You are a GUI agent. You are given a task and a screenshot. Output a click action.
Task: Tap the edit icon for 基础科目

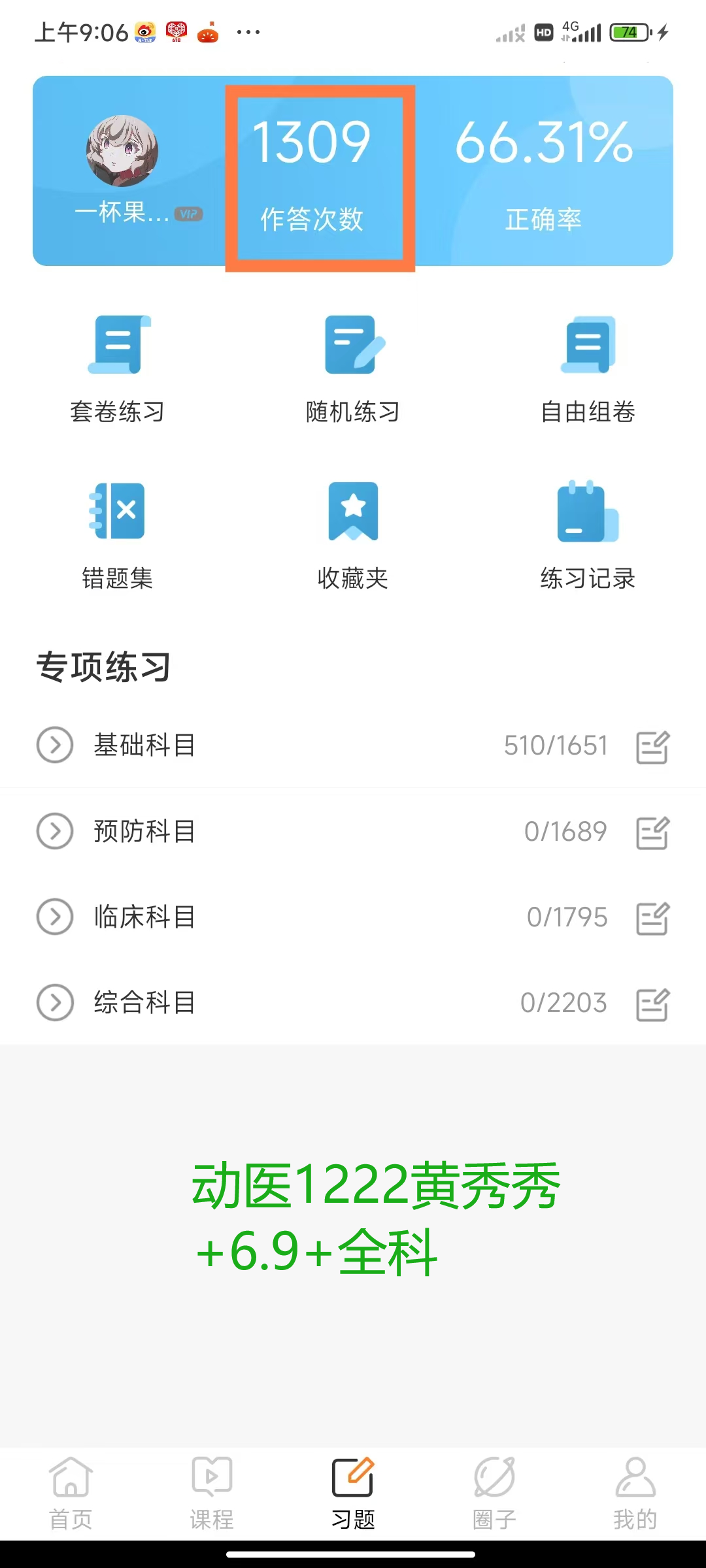[x=653, y=747]
